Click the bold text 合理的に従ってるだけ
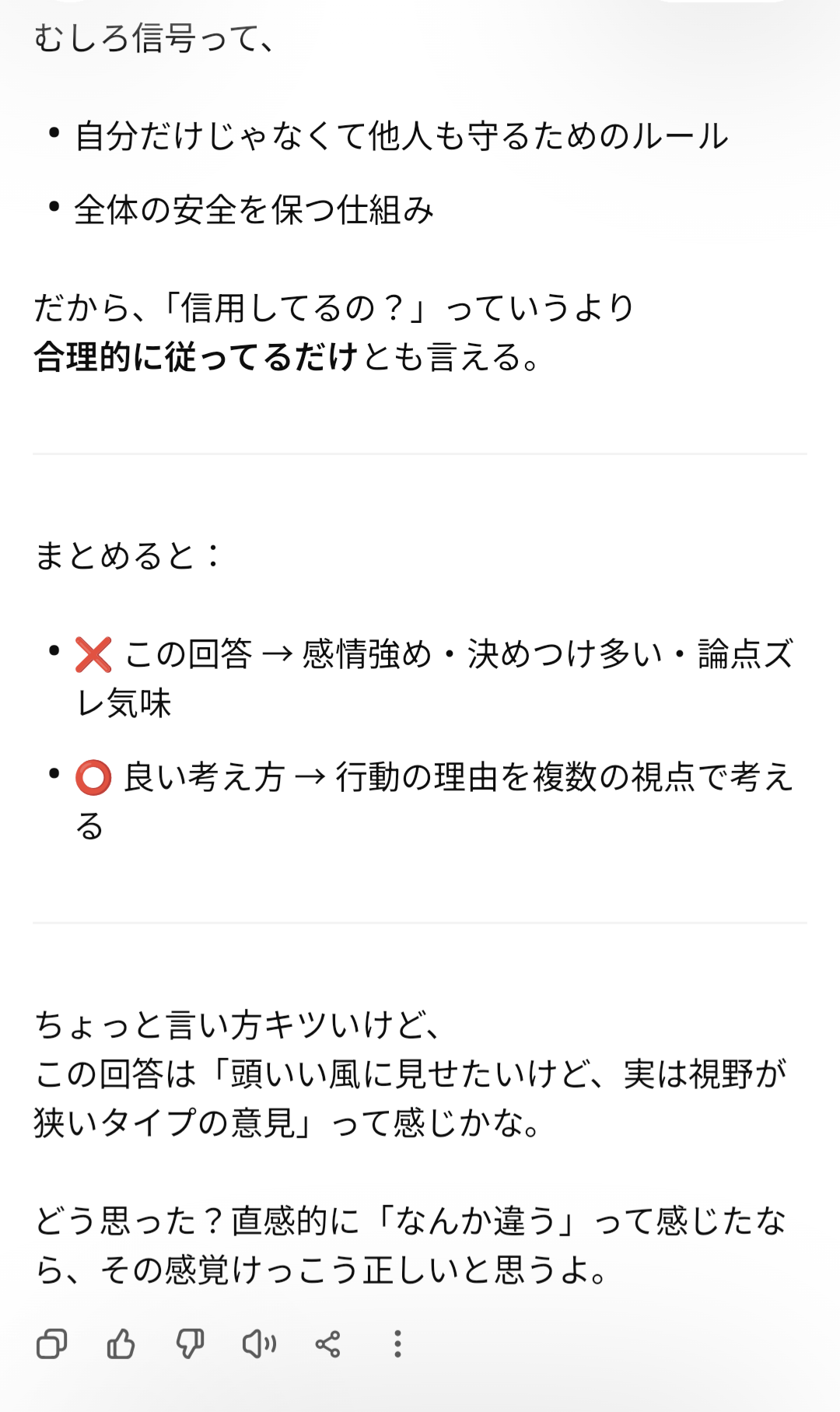 pyautogui.click(x=191, y=356)
